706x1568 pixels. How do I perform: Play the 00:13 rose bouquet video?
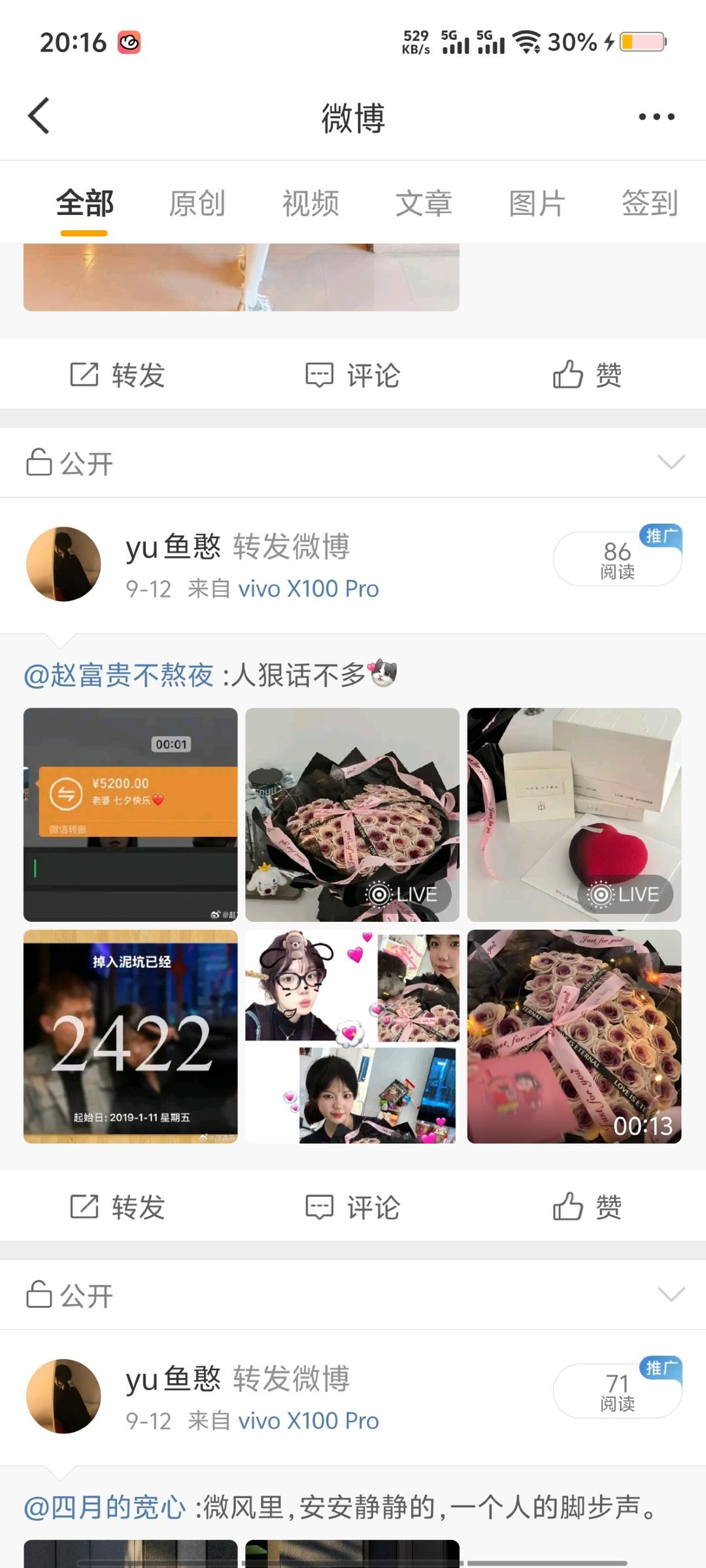tap(574, 1037)
